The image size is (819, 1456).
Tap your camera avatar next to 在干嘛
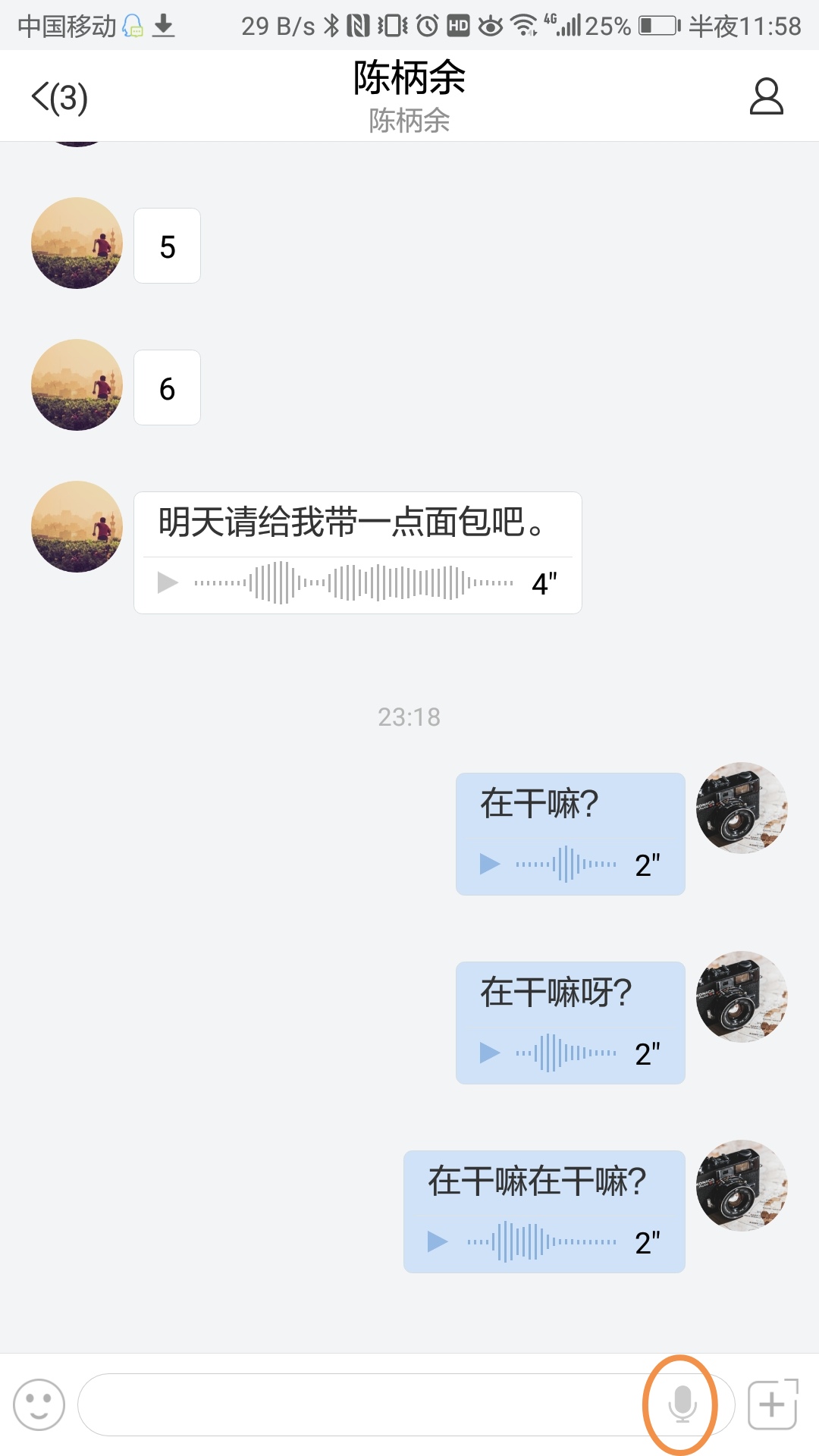click(x=742, y=808)
